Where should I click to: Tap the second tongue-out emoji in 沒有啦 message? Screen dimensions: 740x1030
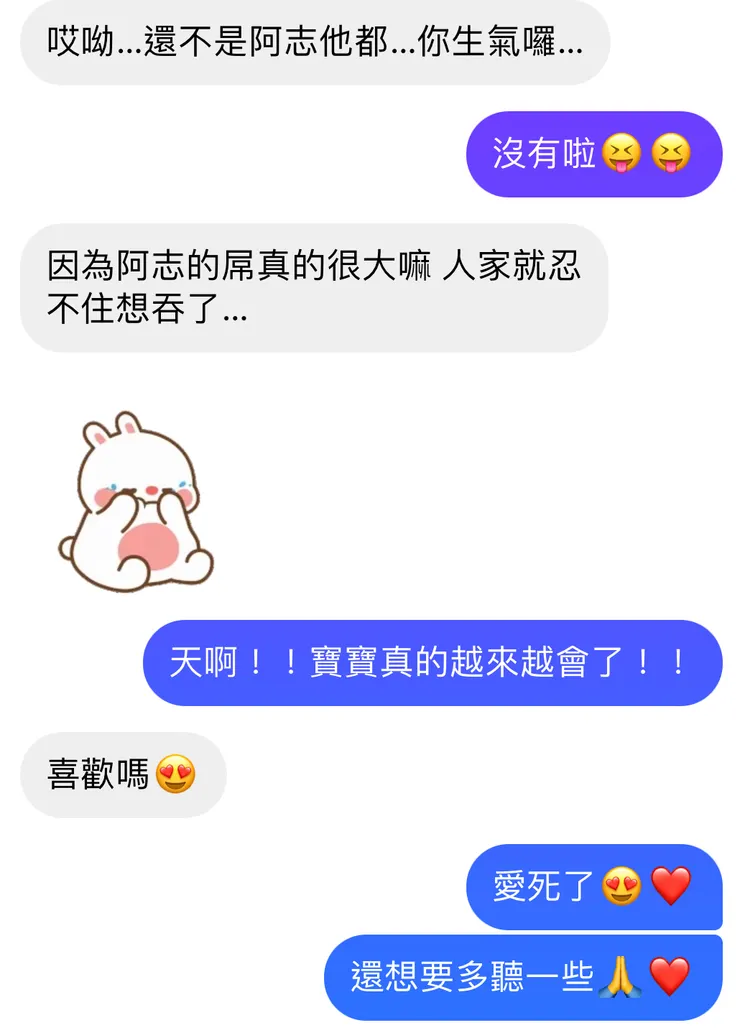[x=672, y=154]
